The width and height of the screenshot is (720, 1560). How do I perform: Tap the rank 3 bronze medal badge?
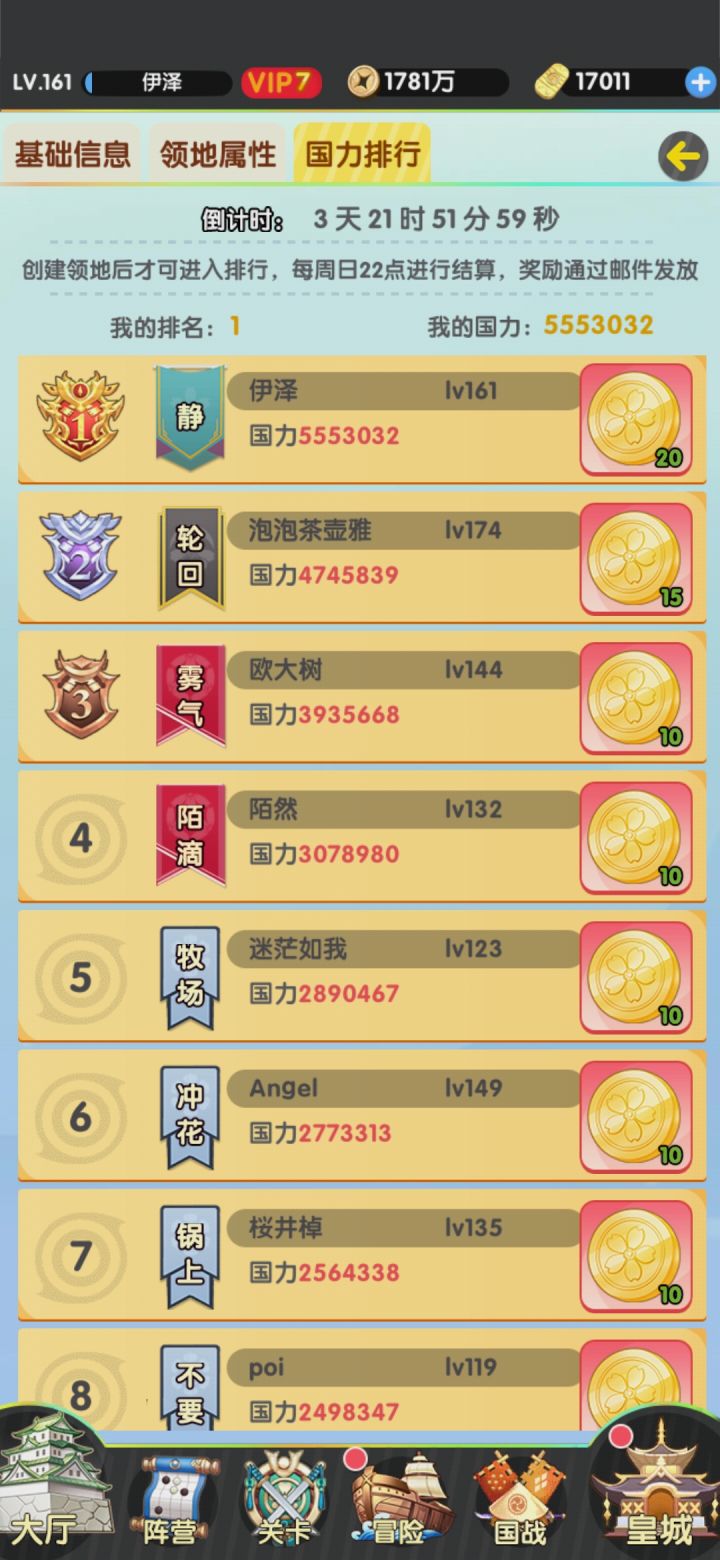pos(79,695)
